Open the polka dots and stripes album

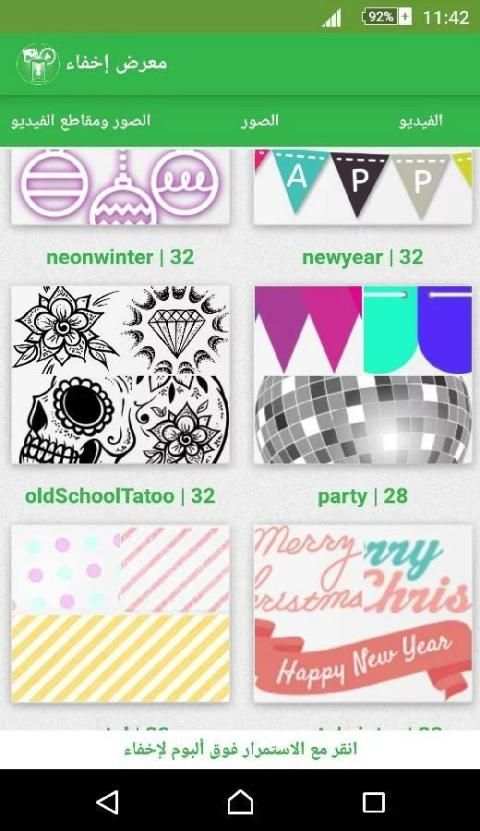(120, 614)
